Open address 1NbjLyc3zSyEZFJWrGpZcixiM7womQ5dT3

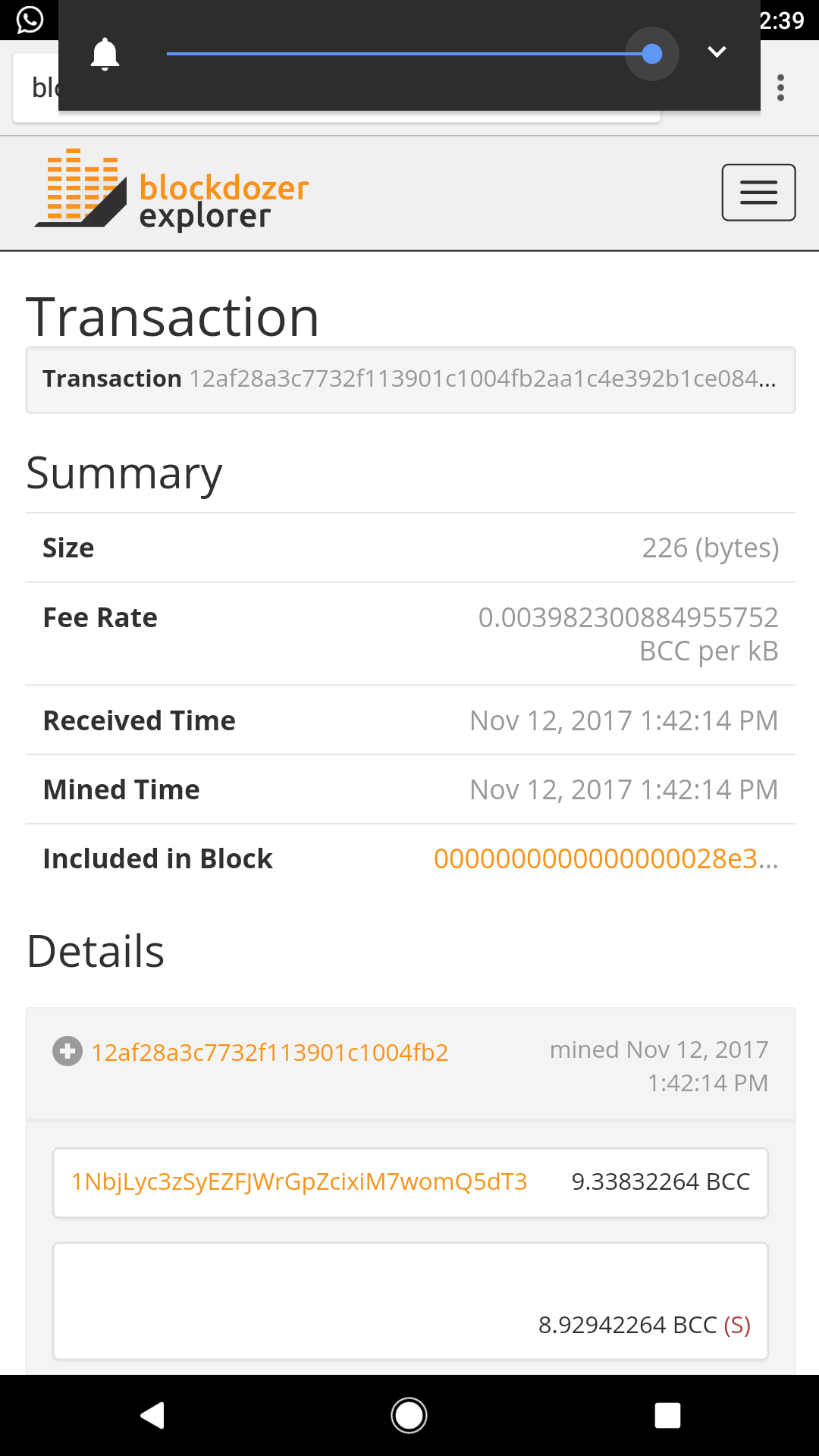[299, 1181]
